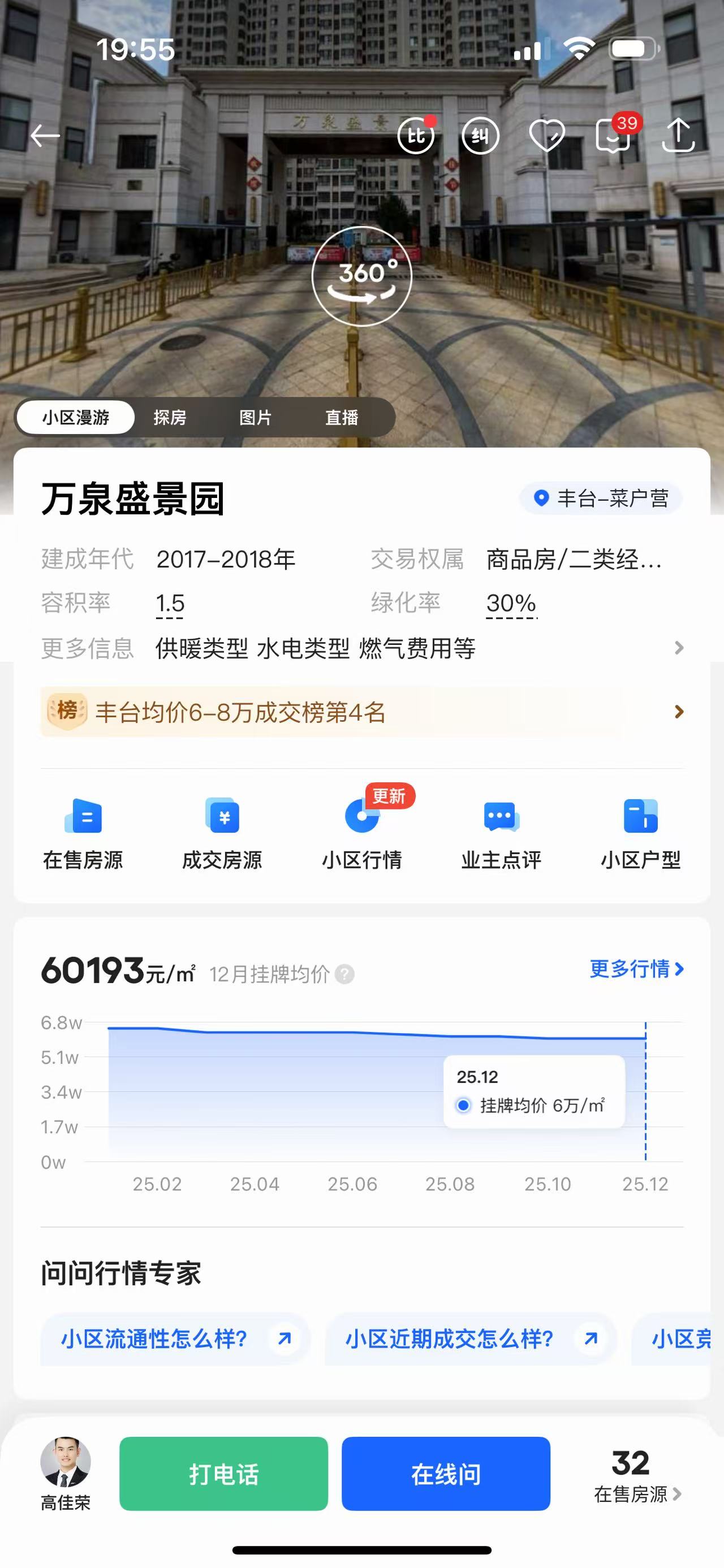Share this community page
This screenshot has width=724, height=1568.
tap(678, 135)
